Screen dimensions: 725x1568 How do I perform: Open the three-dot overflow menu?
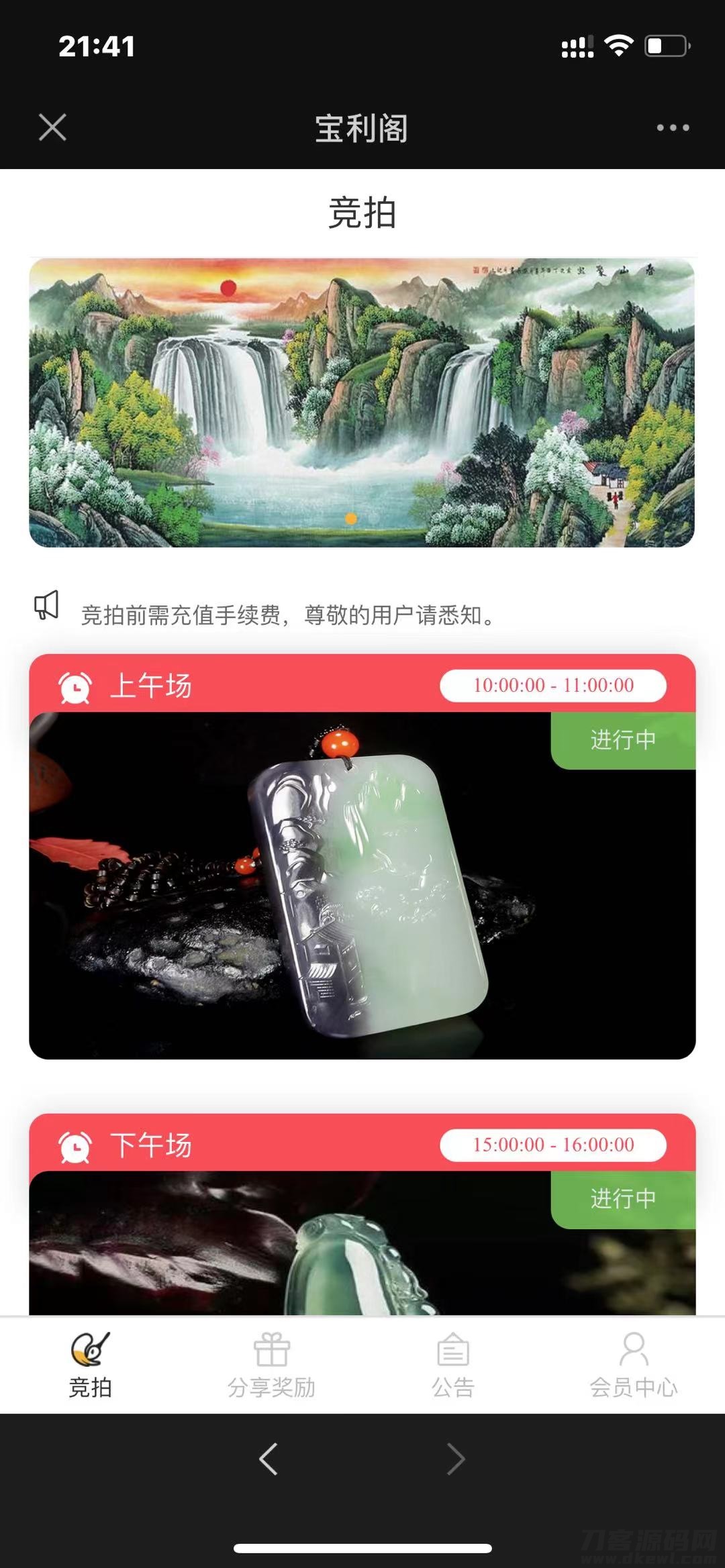click(673, 127)
